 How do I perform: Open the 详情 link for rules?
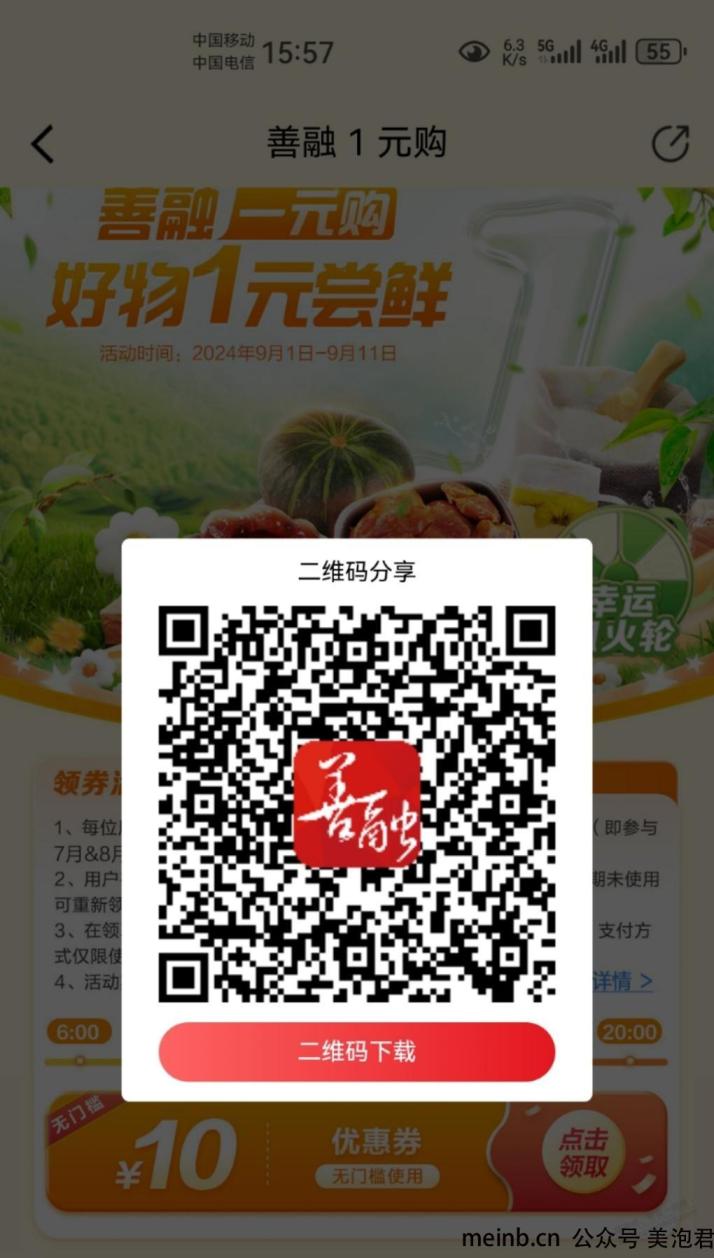click(x=623, y=981)
